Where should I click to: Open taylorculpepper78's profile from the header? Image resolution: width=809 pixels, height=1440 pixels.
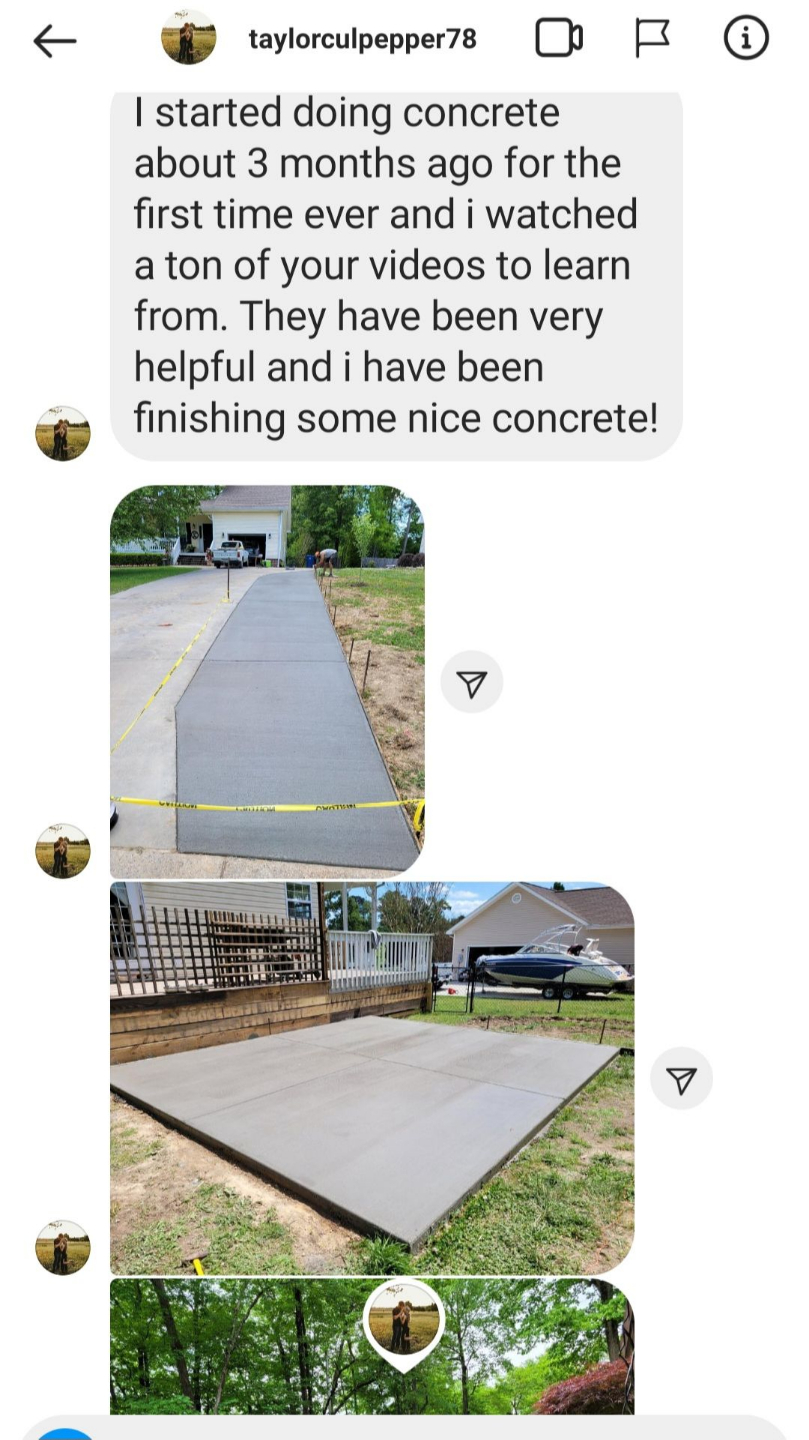361,39
